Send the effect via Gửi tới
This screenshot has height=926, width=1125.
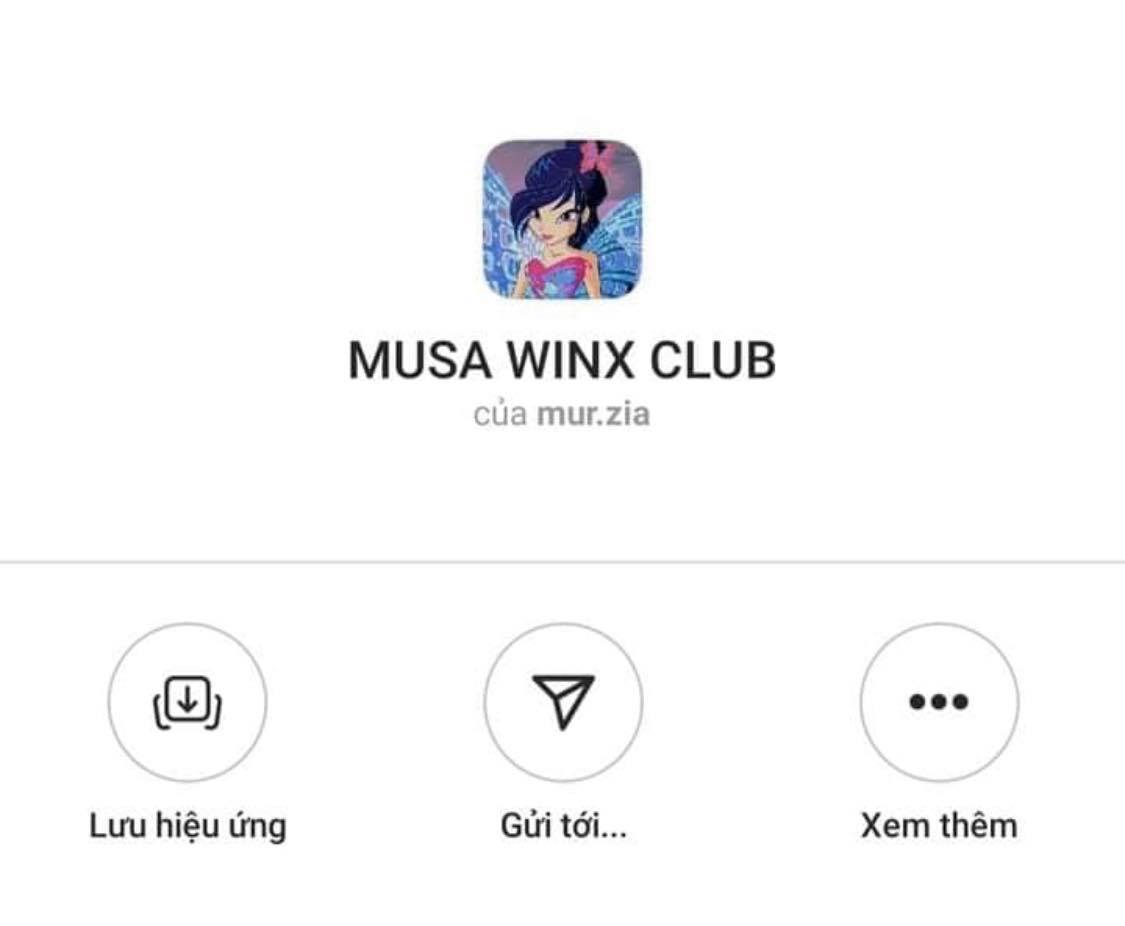click(563, 703)
